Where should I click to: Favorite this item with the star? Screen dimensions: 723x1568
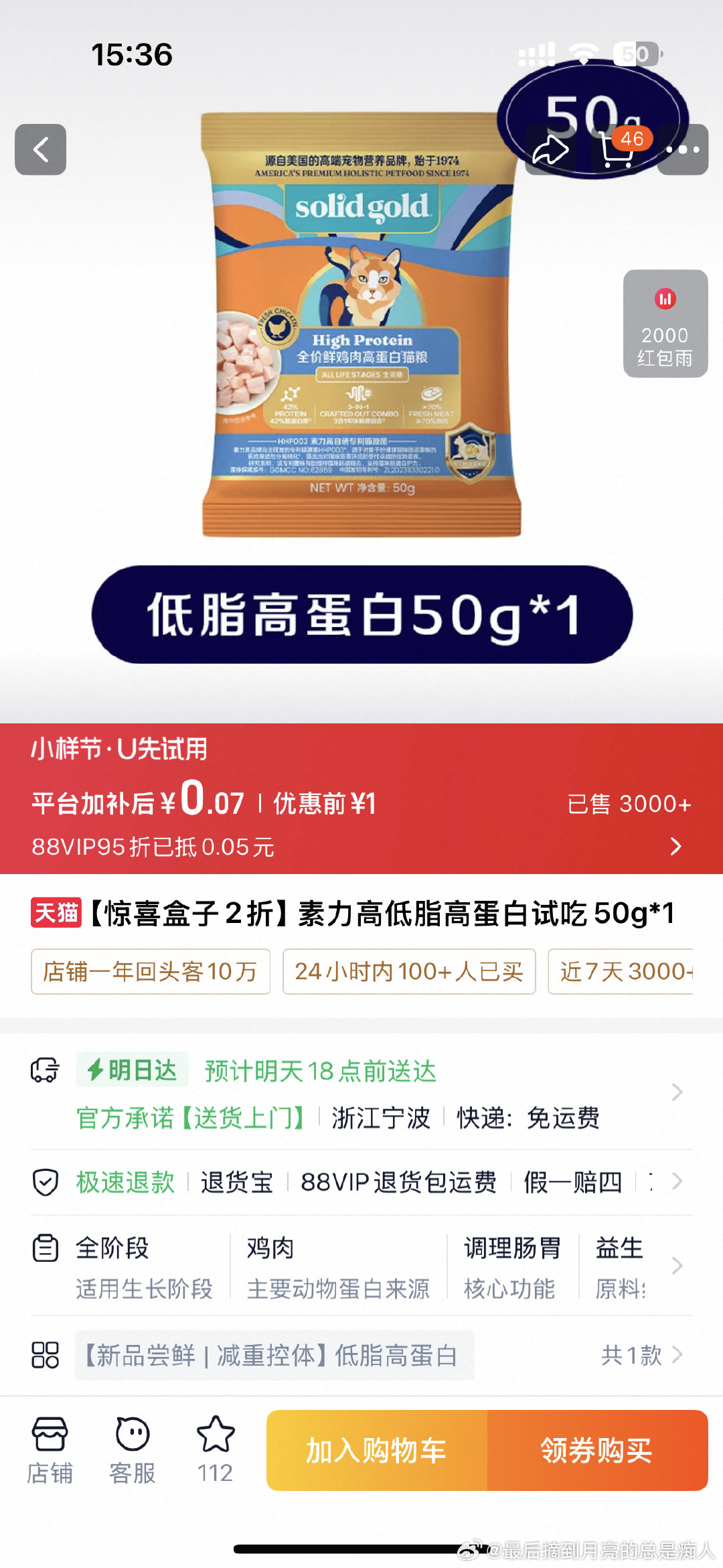(x=215, y=1451)
